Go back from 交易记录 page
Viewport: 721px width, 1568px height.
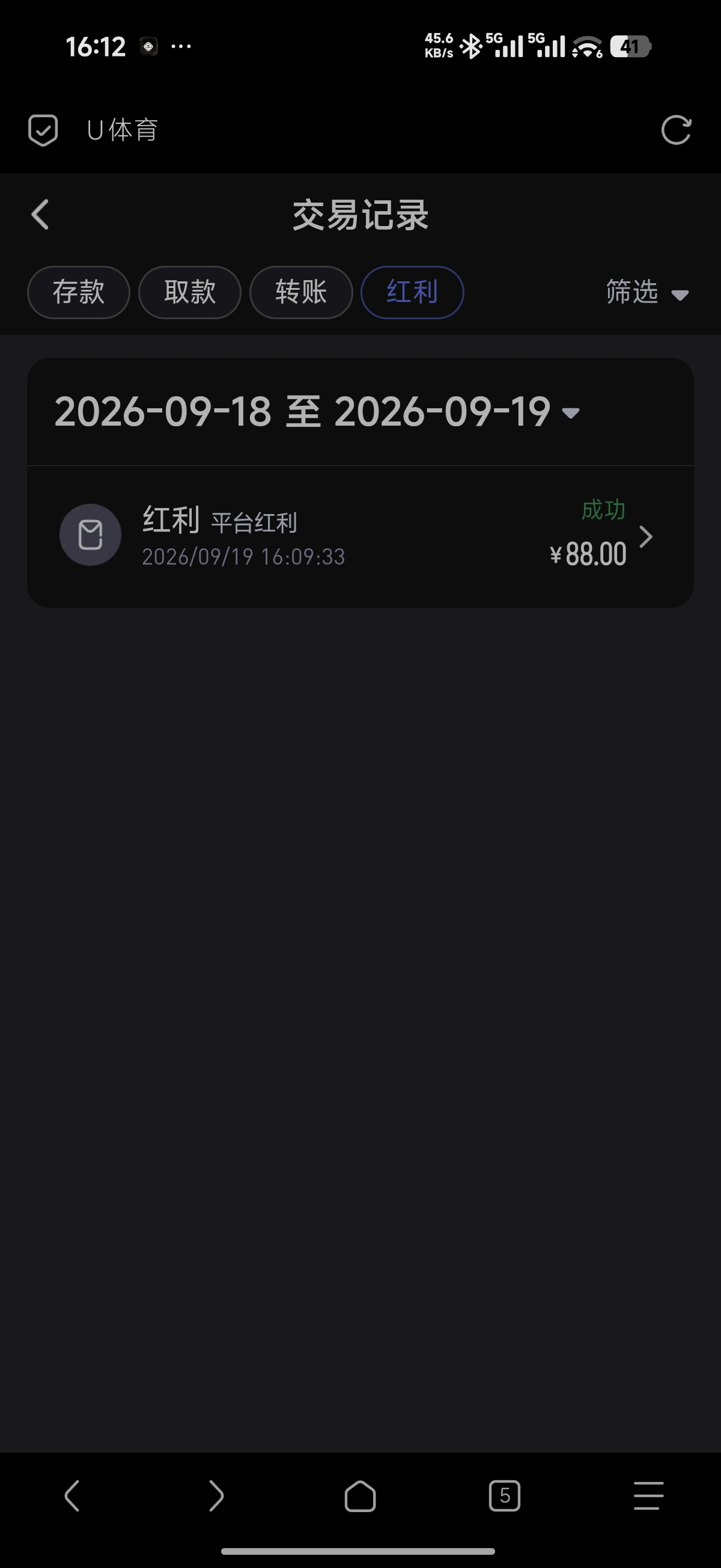tap(40, 215)
